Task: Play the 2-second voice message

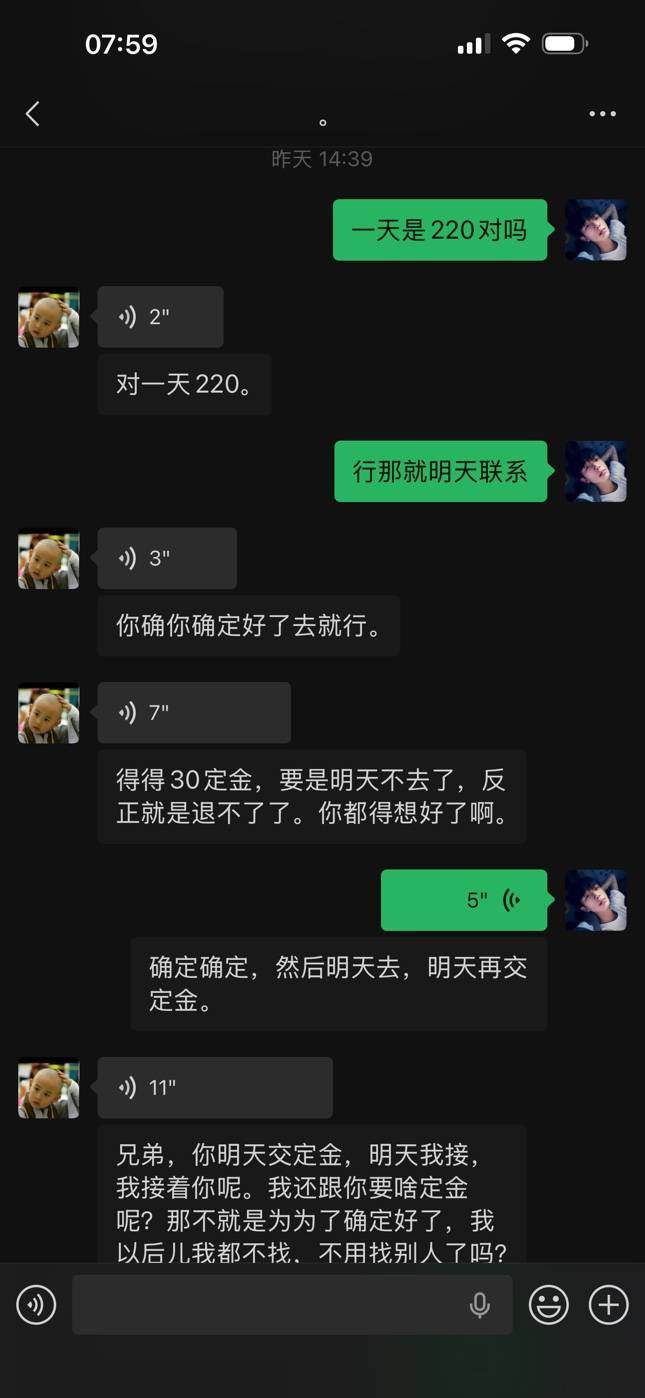Action: pyautogui.click(x=160, y=317)
